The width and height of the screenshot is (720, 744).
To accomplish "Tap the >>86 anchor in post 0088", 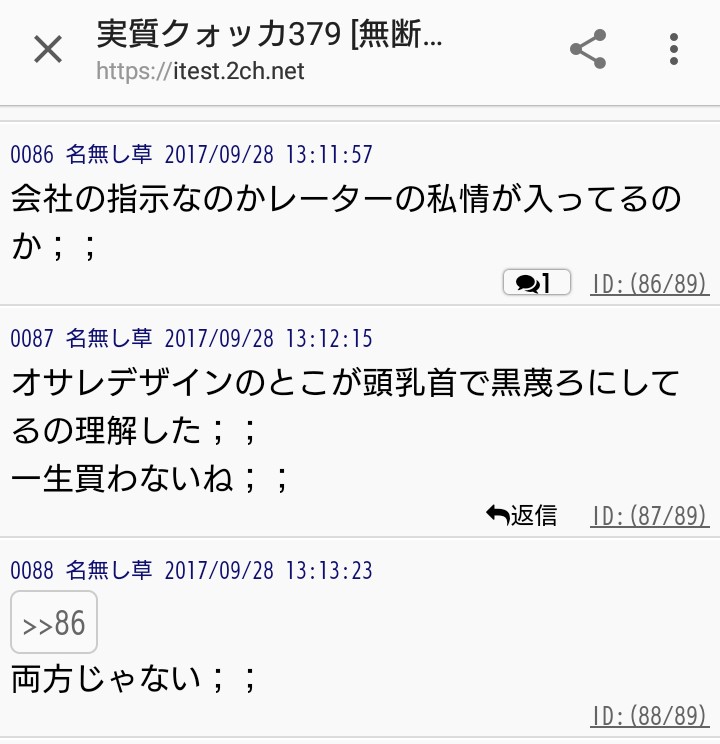I will (x=54, y=624).
